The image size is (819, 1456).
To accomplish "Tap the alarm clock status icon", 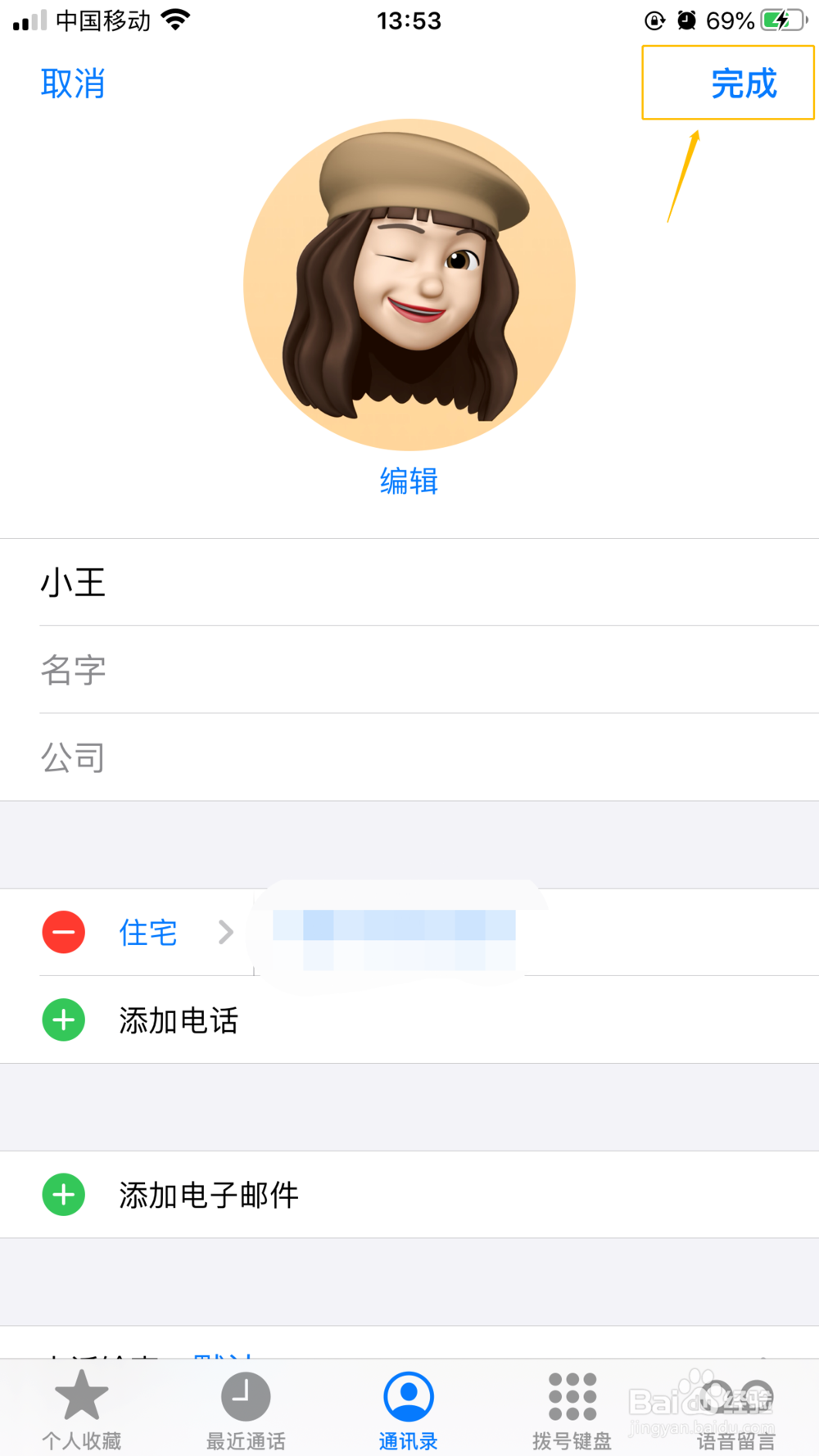I will [x=689, y=20].
